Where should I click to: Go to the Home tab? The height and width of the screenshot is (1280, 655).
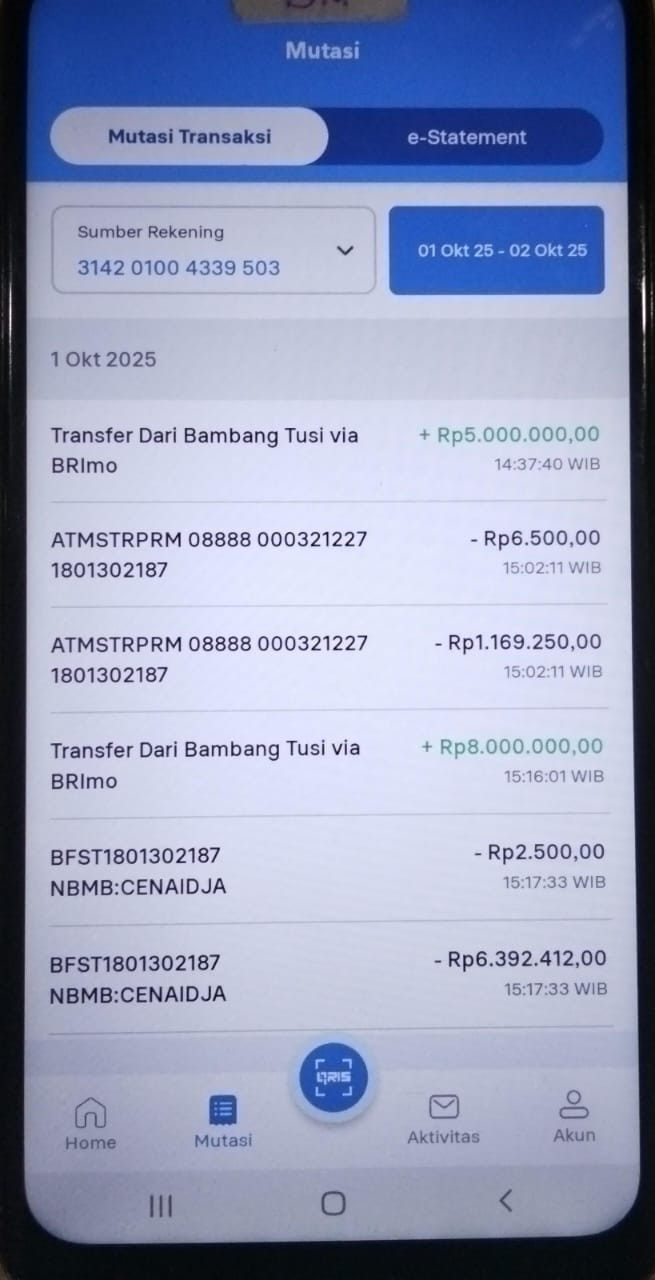91,1122
